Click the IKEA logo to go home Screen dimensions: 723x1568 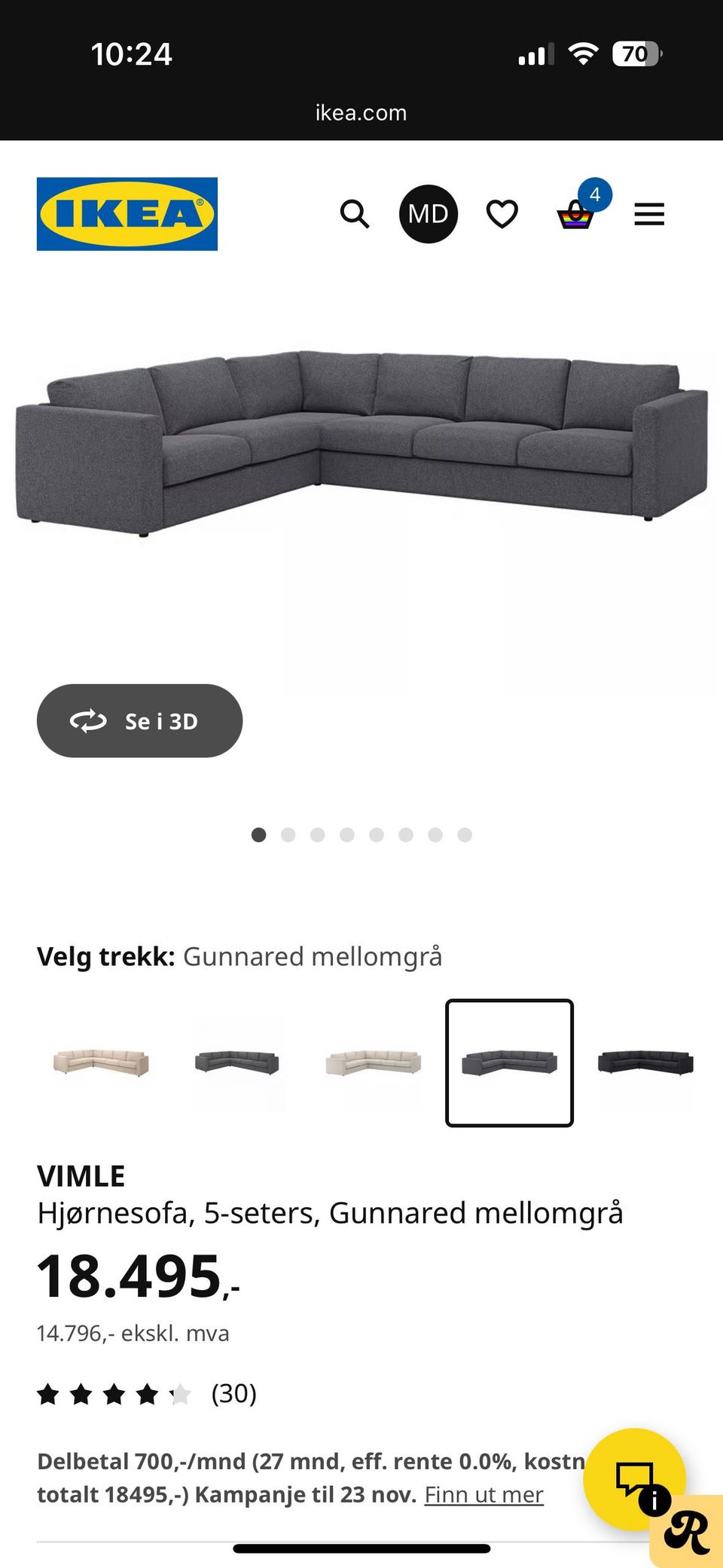127,213
